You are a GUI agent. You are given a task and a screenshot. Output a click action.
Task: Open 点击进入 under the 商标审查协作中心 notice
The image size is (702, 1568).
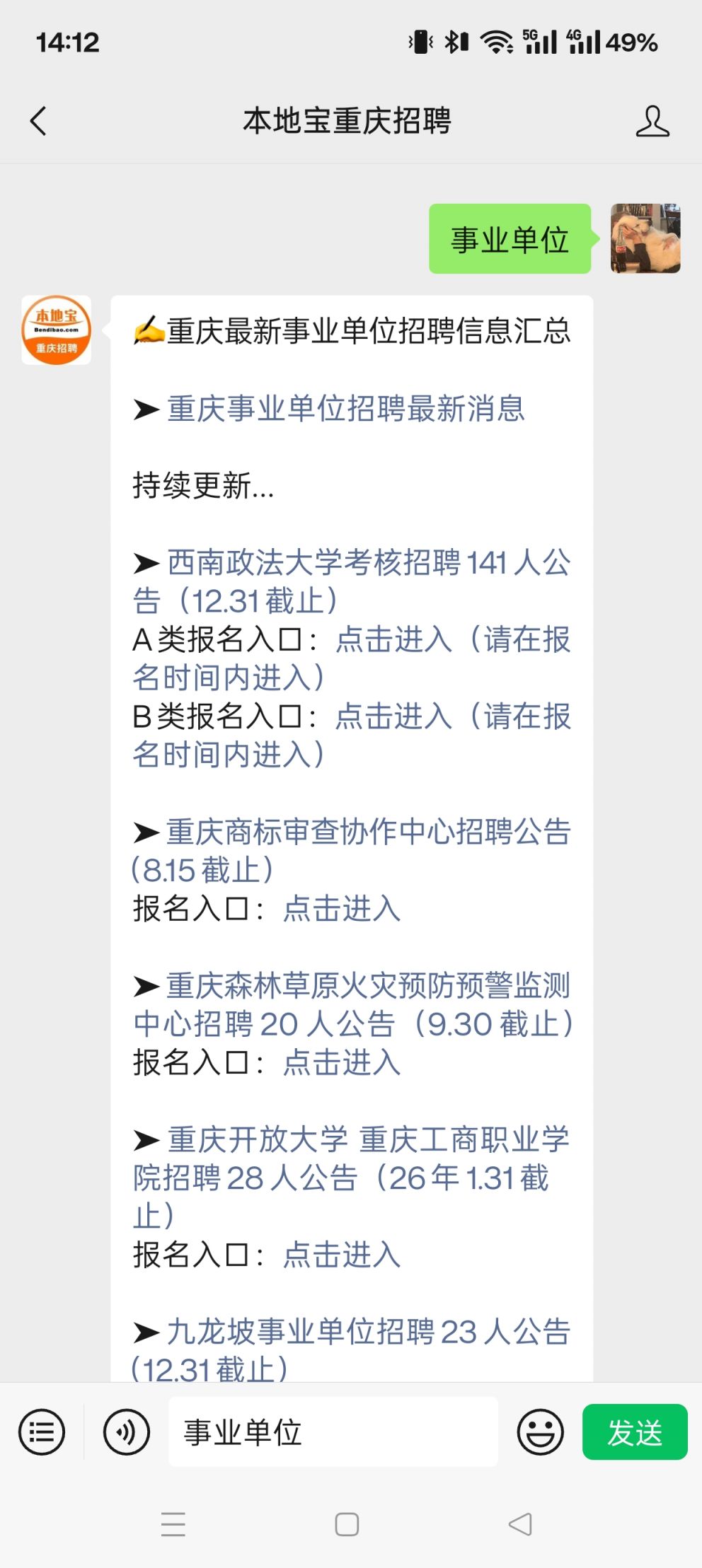point(342,909)
